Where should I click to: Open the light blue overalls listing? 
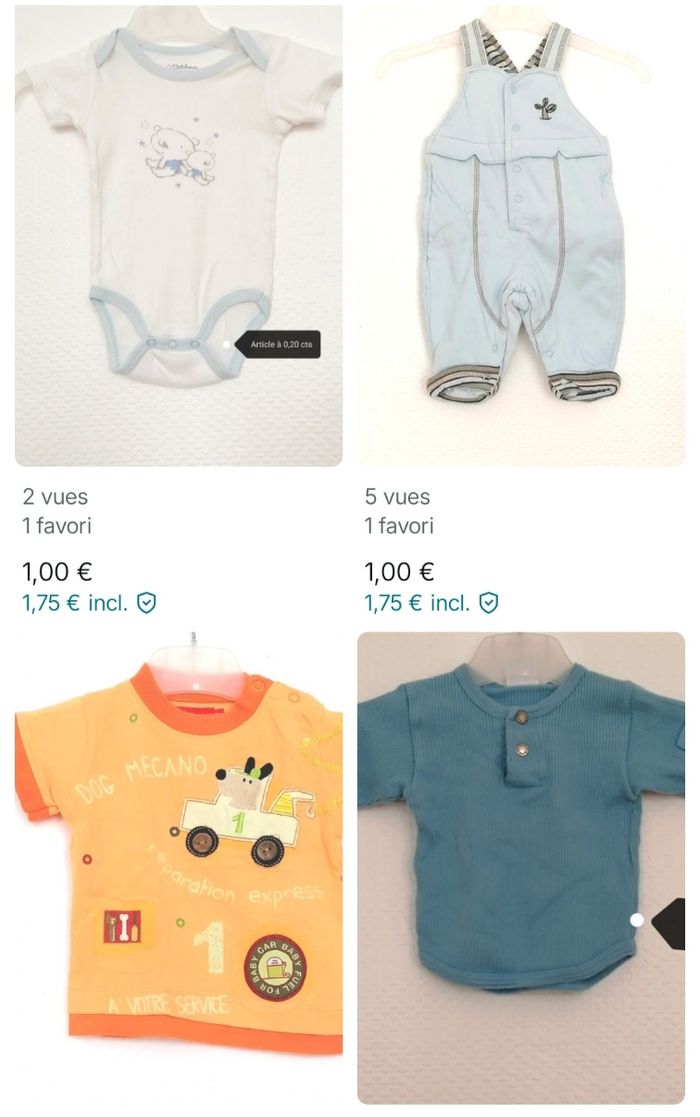[521, 235]
